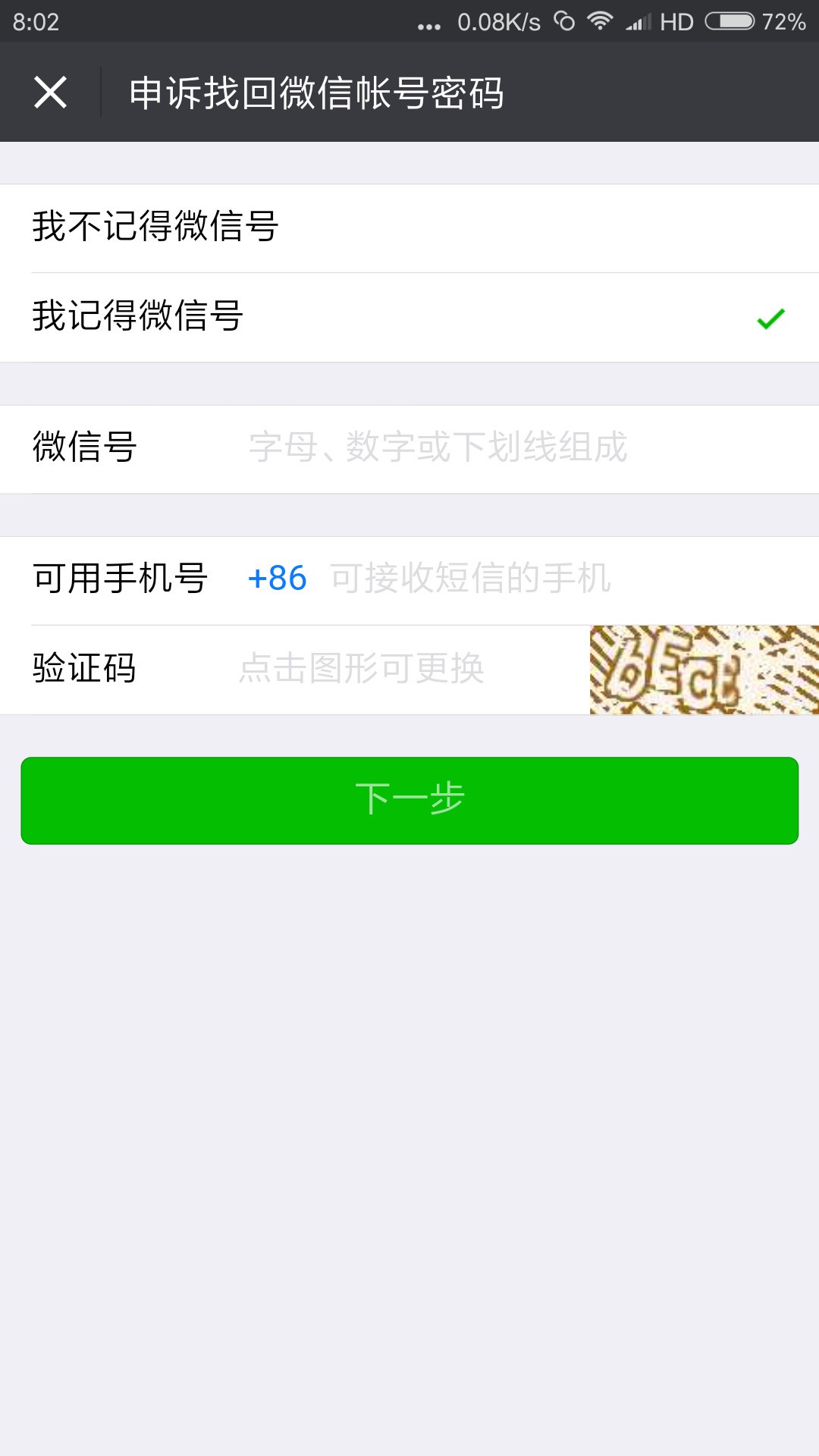Viewport: 819px width, 1456px height.
Task: Close the appeal page with X
Action: [x=50, y=93]
